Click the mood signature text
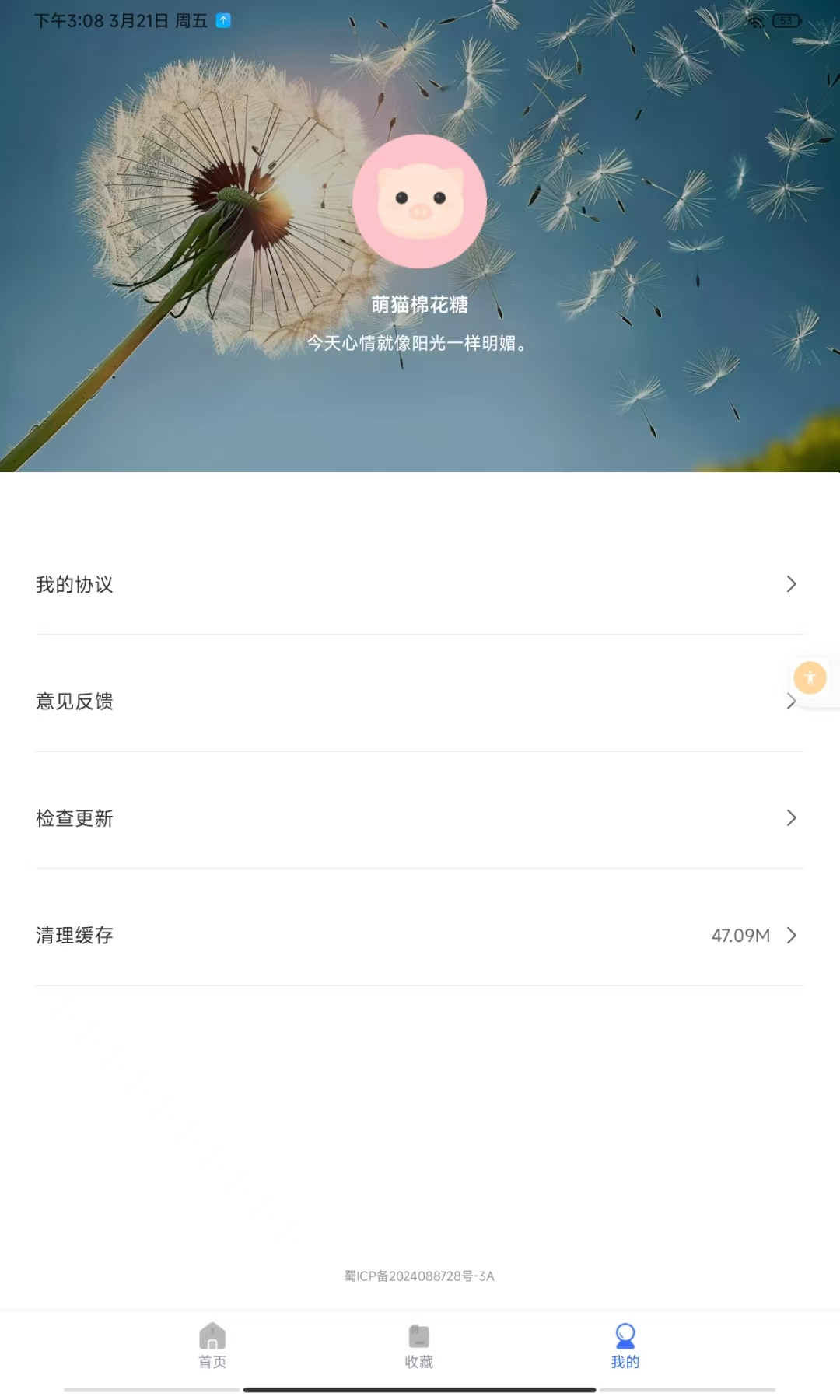Image resolution: width=840 pixels, height=1400 pixels. (418, 345)
